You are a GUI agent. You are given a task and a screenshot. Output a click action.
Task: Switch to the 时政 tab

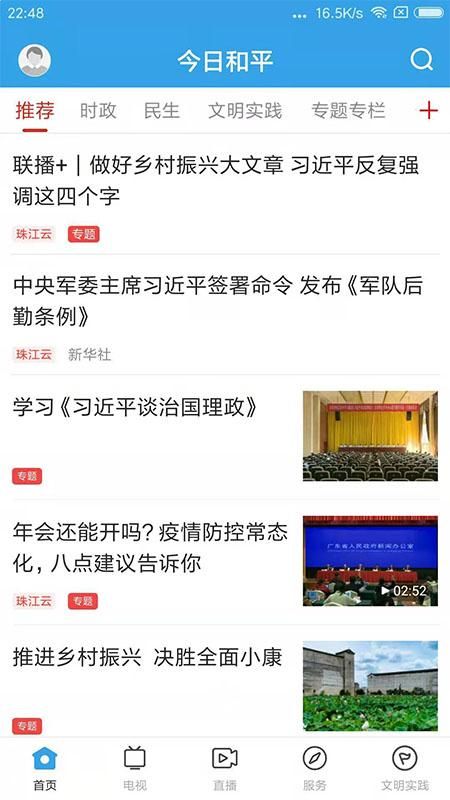point(98,111)
